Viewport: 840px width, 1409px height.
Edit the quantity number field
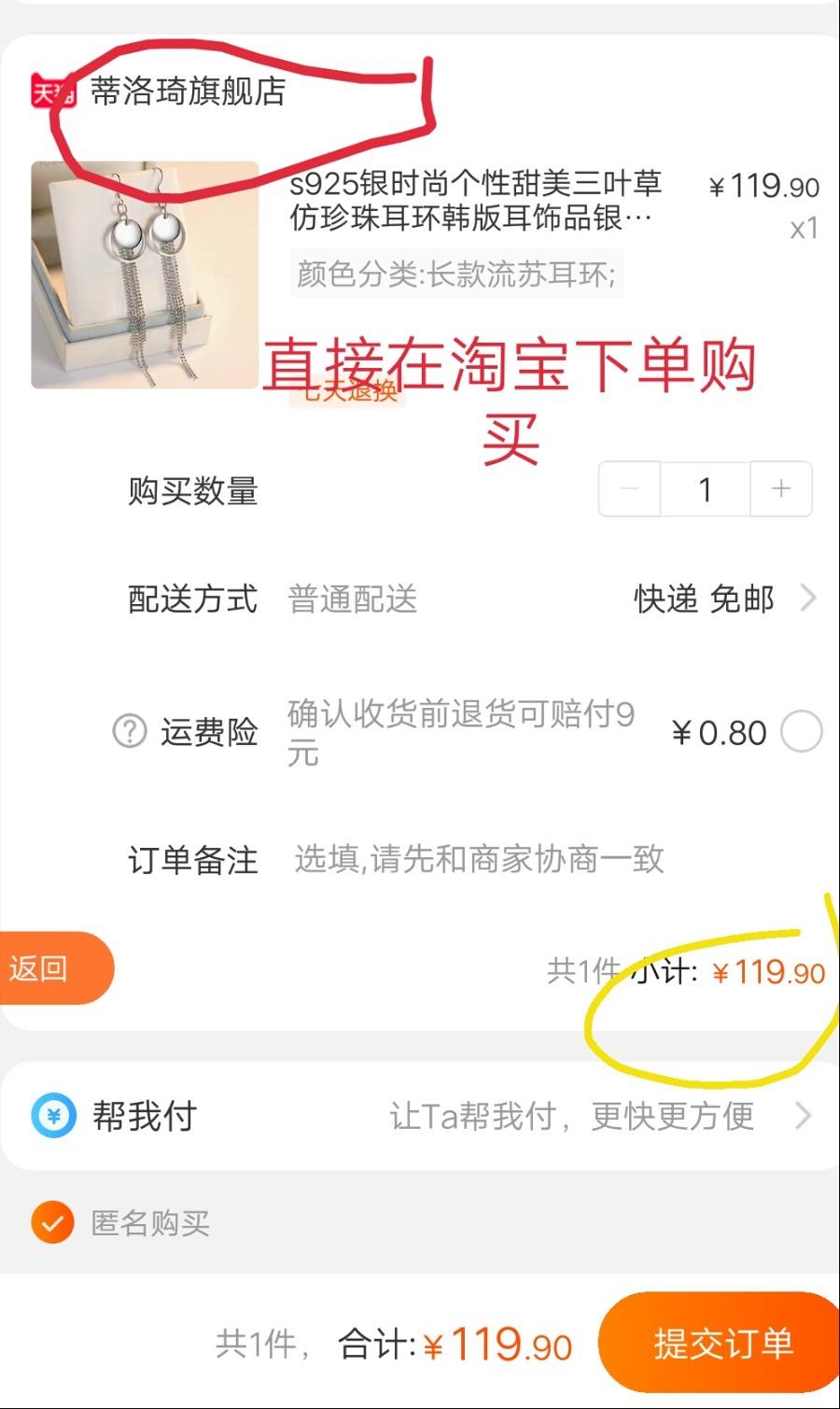tap(706, 488)
